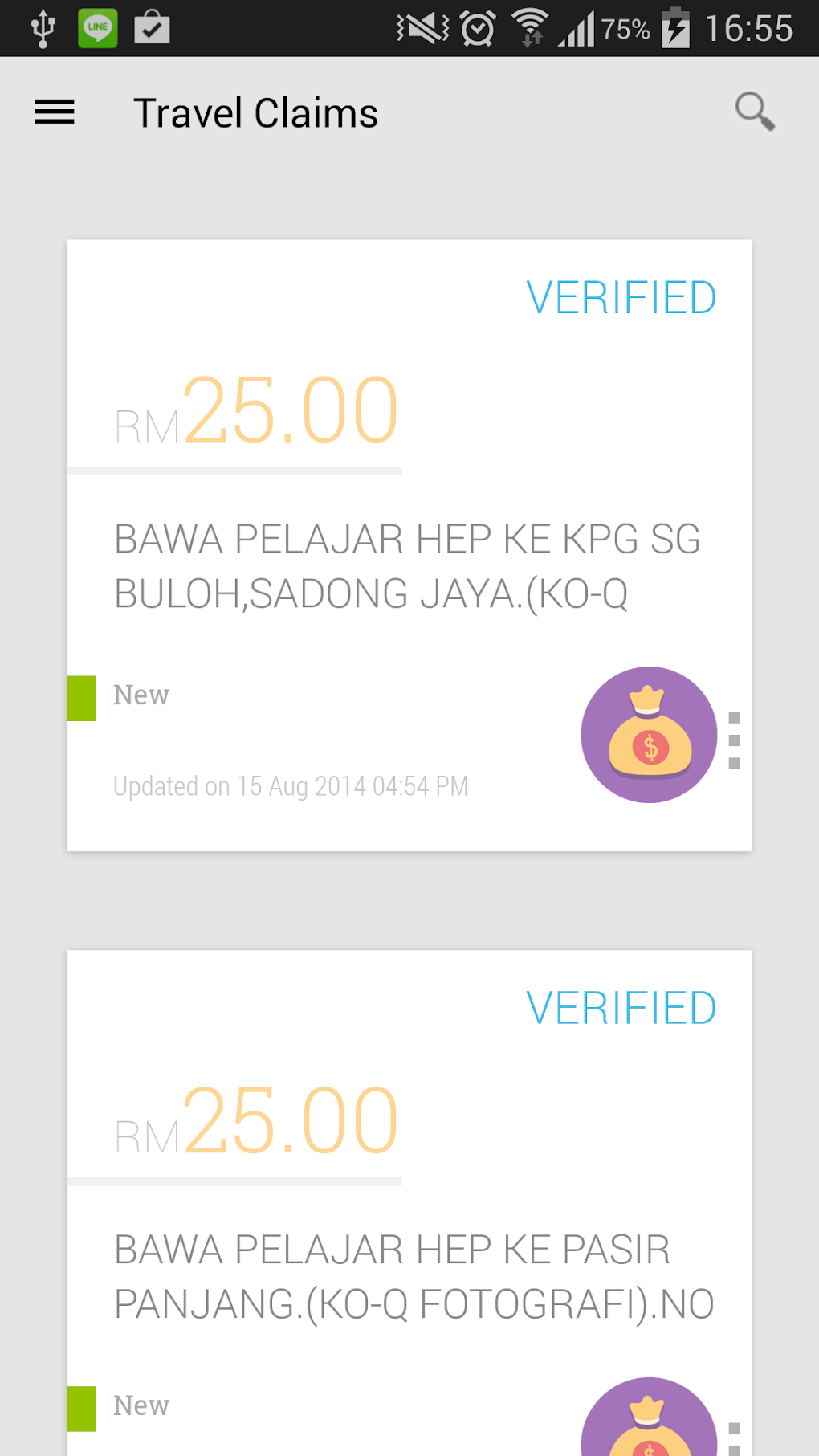The width and height of the screenshot is (819, 1456).
Task: Tap the muted vibration icon in status bar
Action: tap(421, 28)
